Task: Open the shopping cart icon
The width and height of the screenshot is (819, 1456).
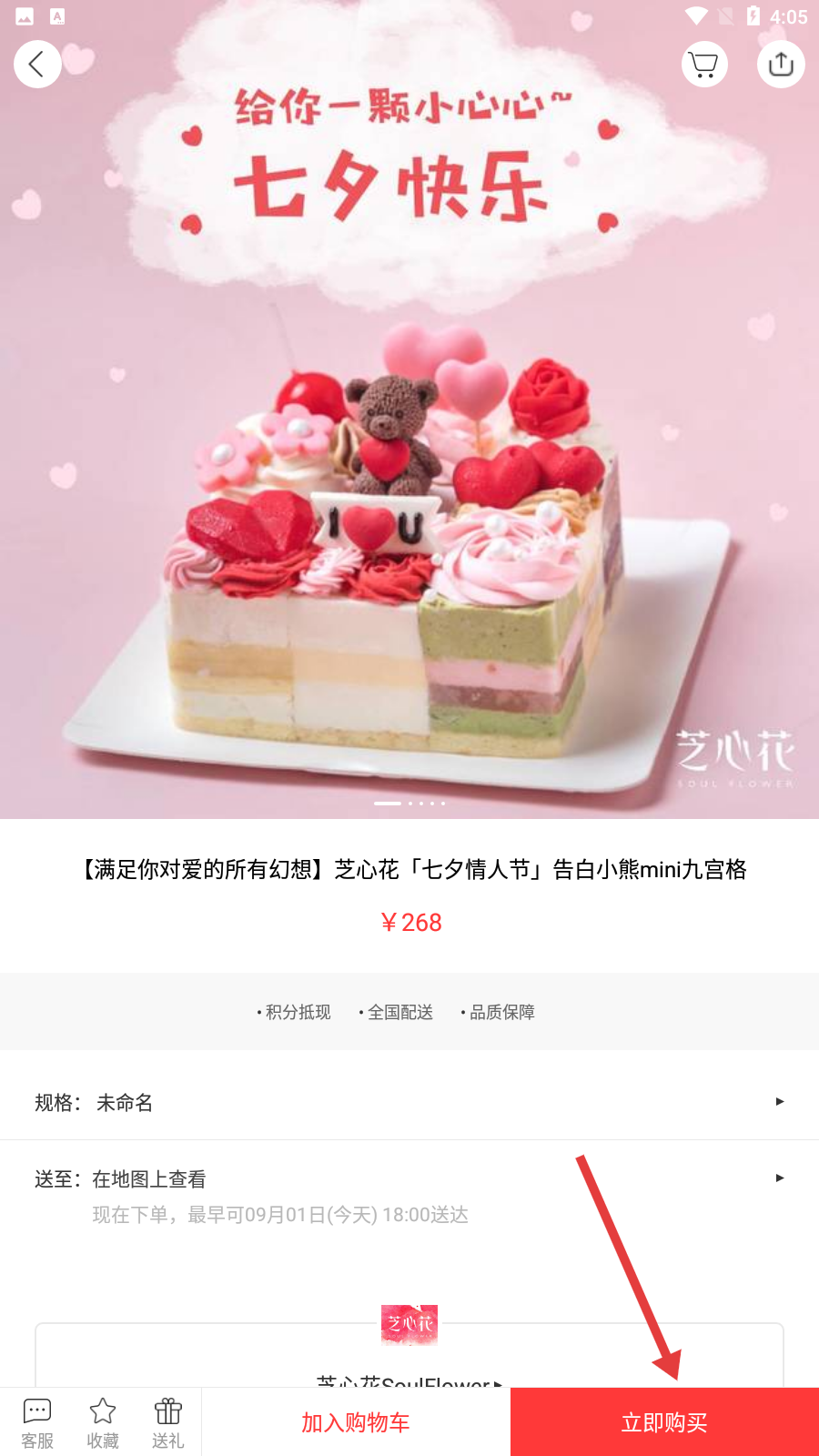Action: [x=704, y=65]
